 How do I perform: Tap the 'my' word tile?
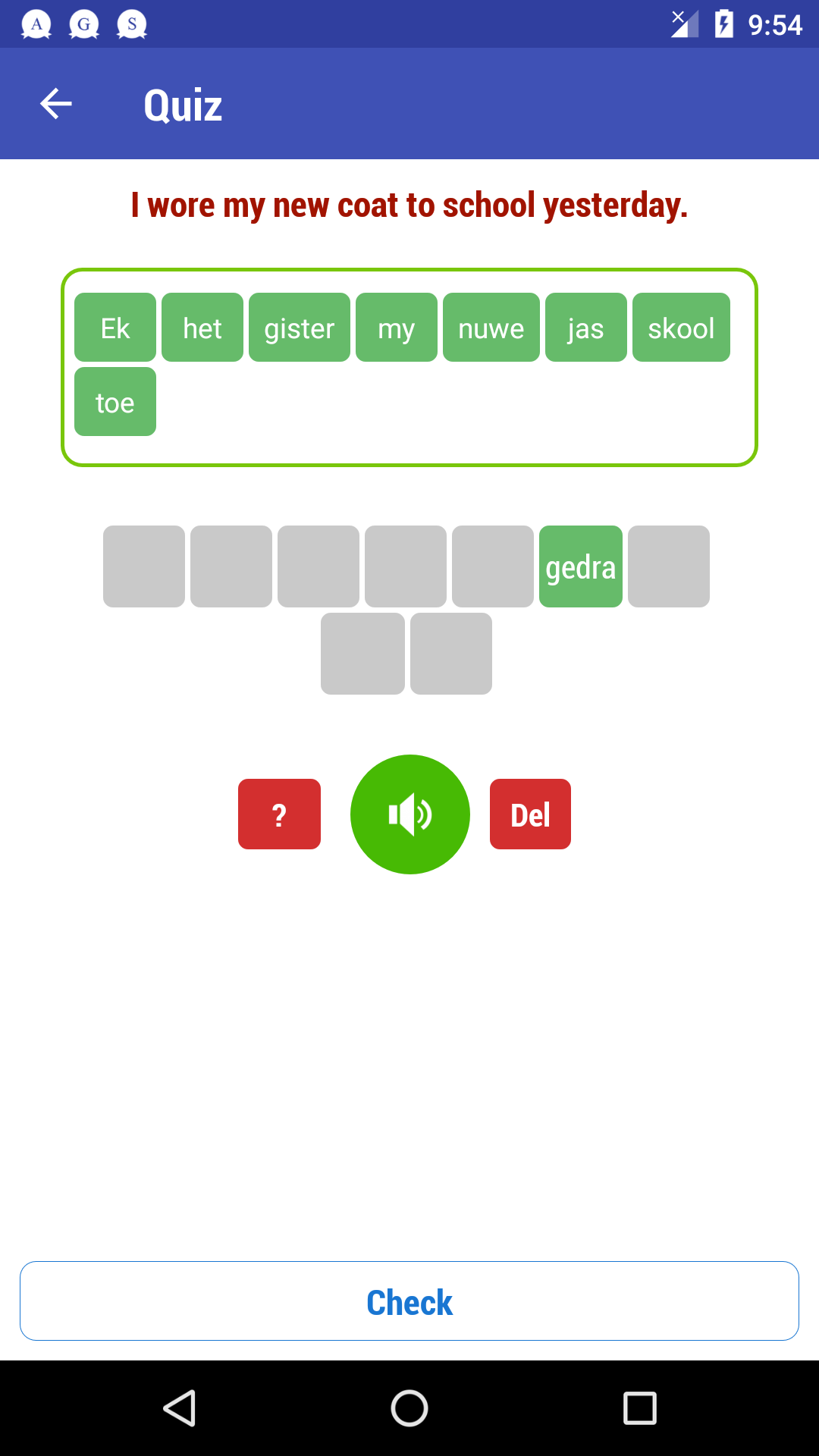tap(397, 328)
